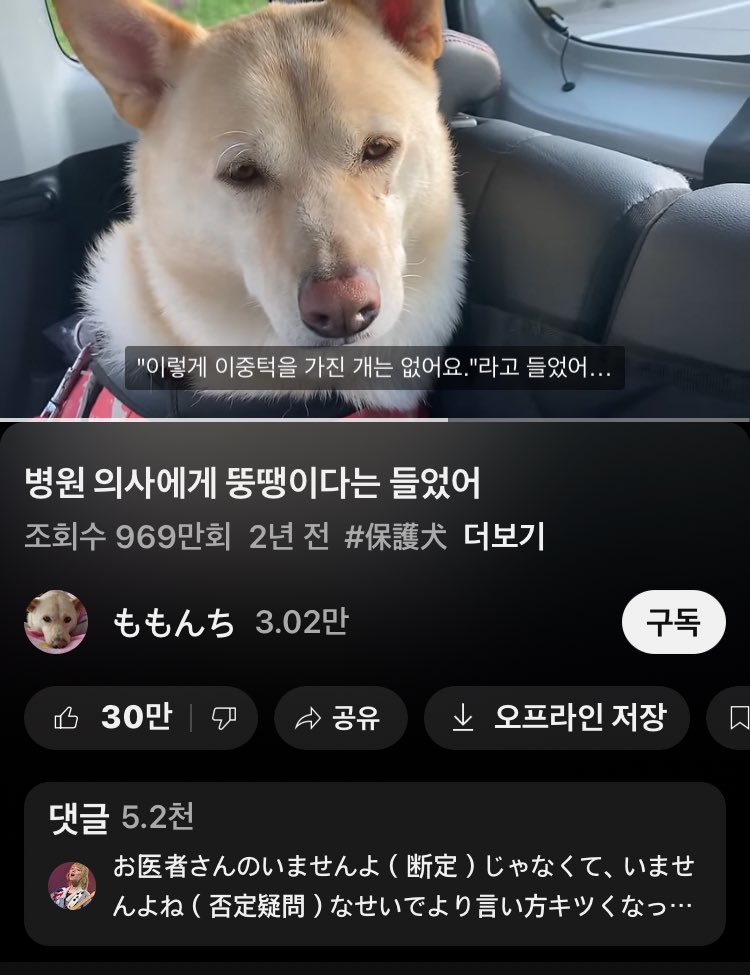Image resolution: width=750 pixels, height=975 pixels.
Task: Like the video with 30만 likes
Action: (110, 718)
